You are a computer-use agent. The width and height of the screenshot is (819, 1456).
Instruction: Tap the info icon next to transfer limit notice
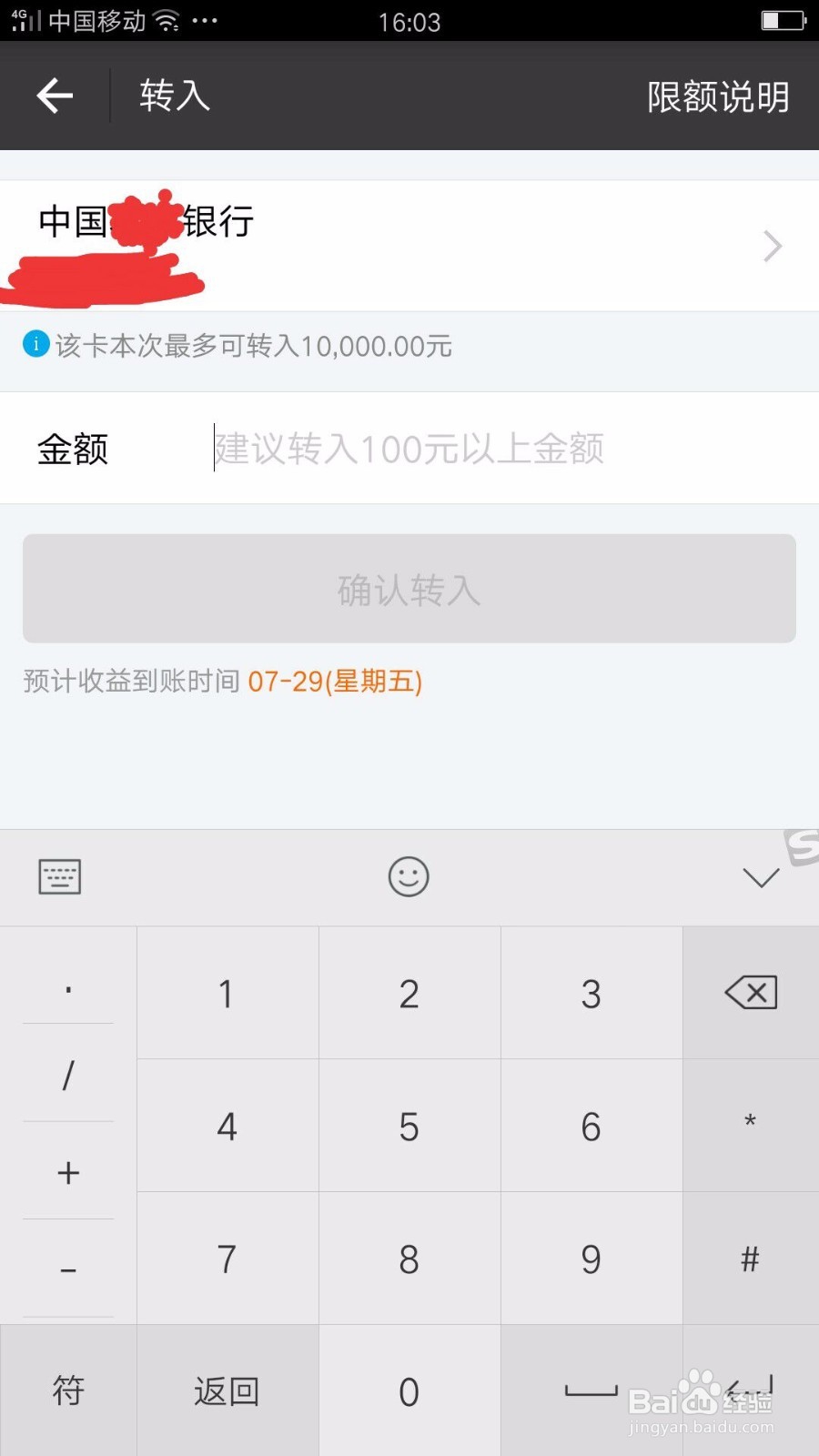35,346
